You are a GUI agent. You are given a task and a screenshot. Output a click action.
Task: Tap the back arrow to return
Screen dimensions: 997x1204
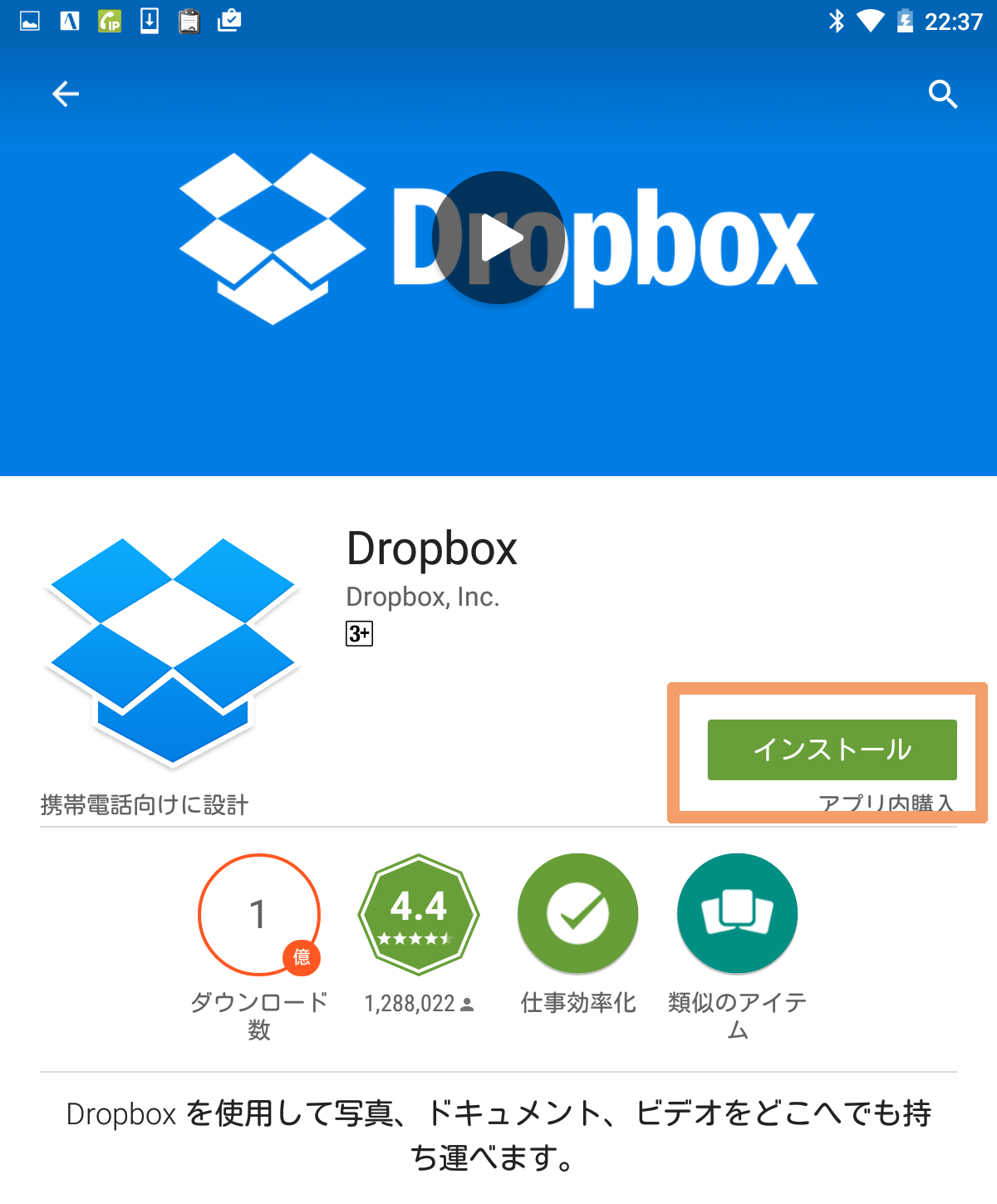pyautogui.click(x=66, y=94)
